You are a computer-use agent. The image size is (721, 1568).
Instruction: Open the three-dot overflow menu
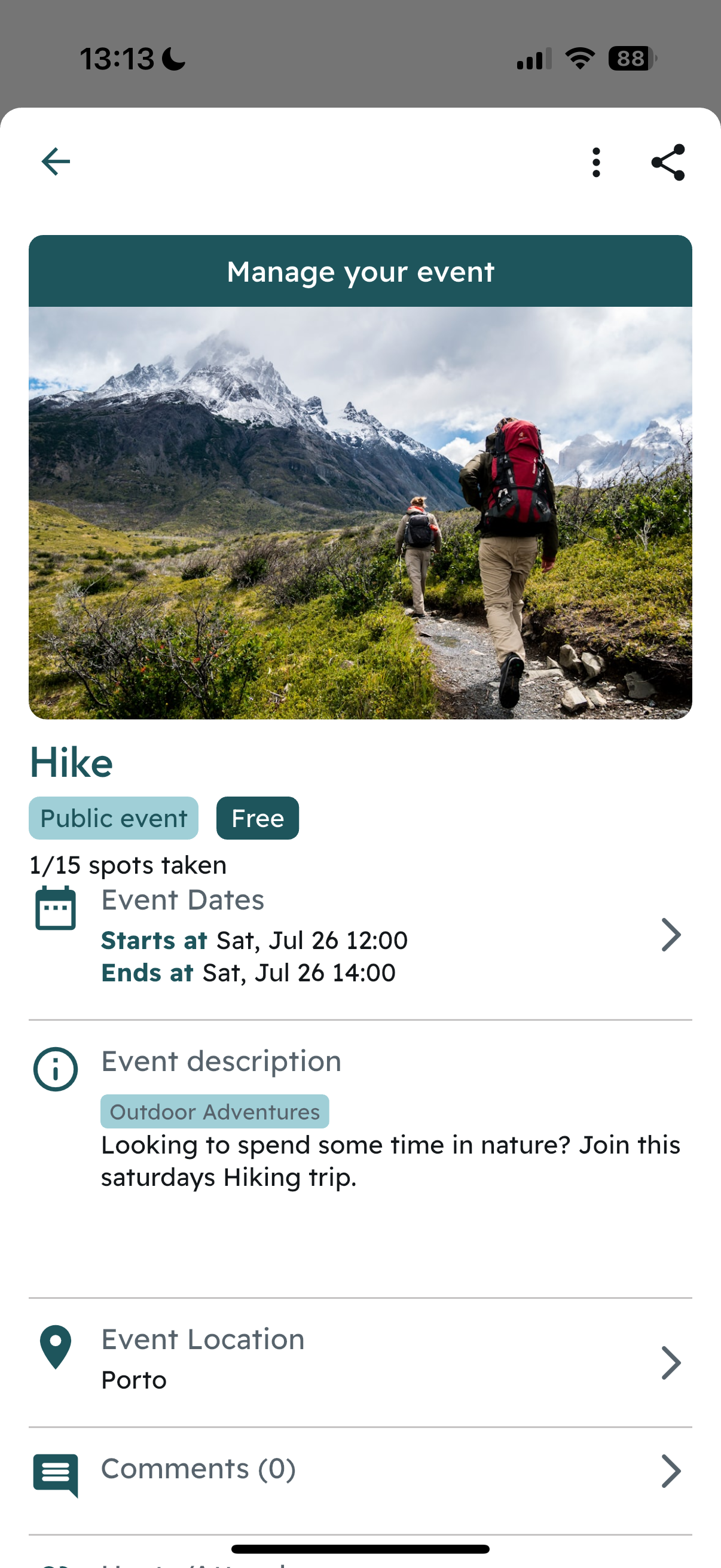(x=596, y=163)
